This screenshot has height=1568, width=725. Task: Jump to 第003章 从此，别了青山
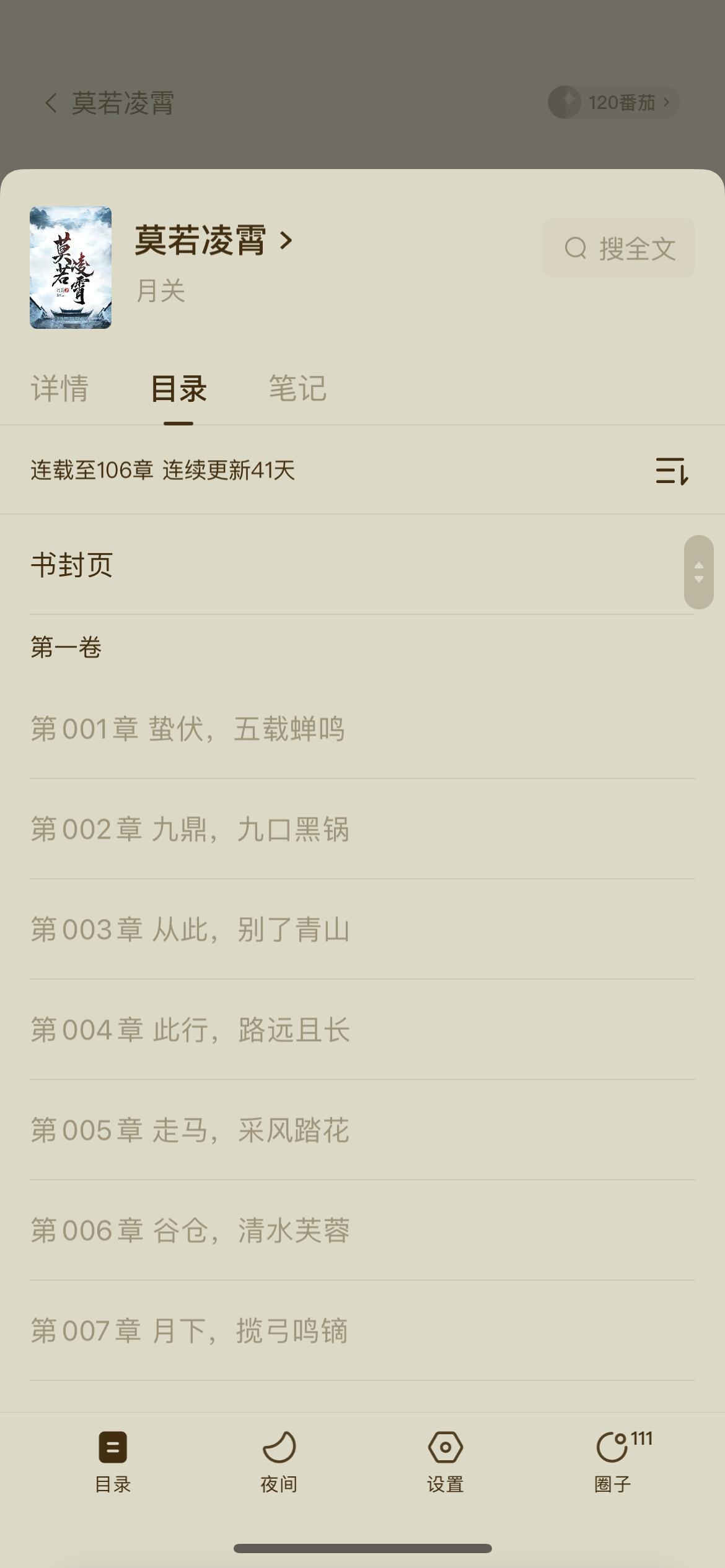[x=190, y=930]
